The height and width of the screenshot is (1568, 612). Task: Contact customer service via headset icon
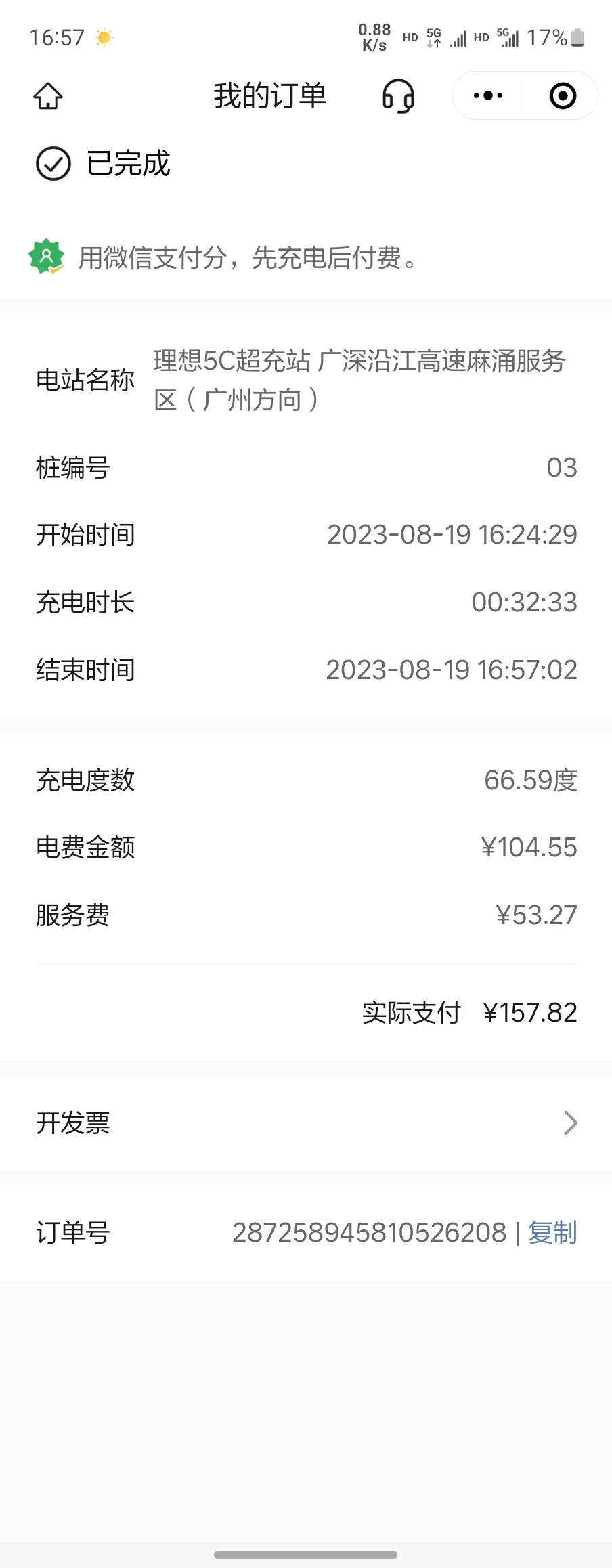pyautogui.click(x=398, y=96)
